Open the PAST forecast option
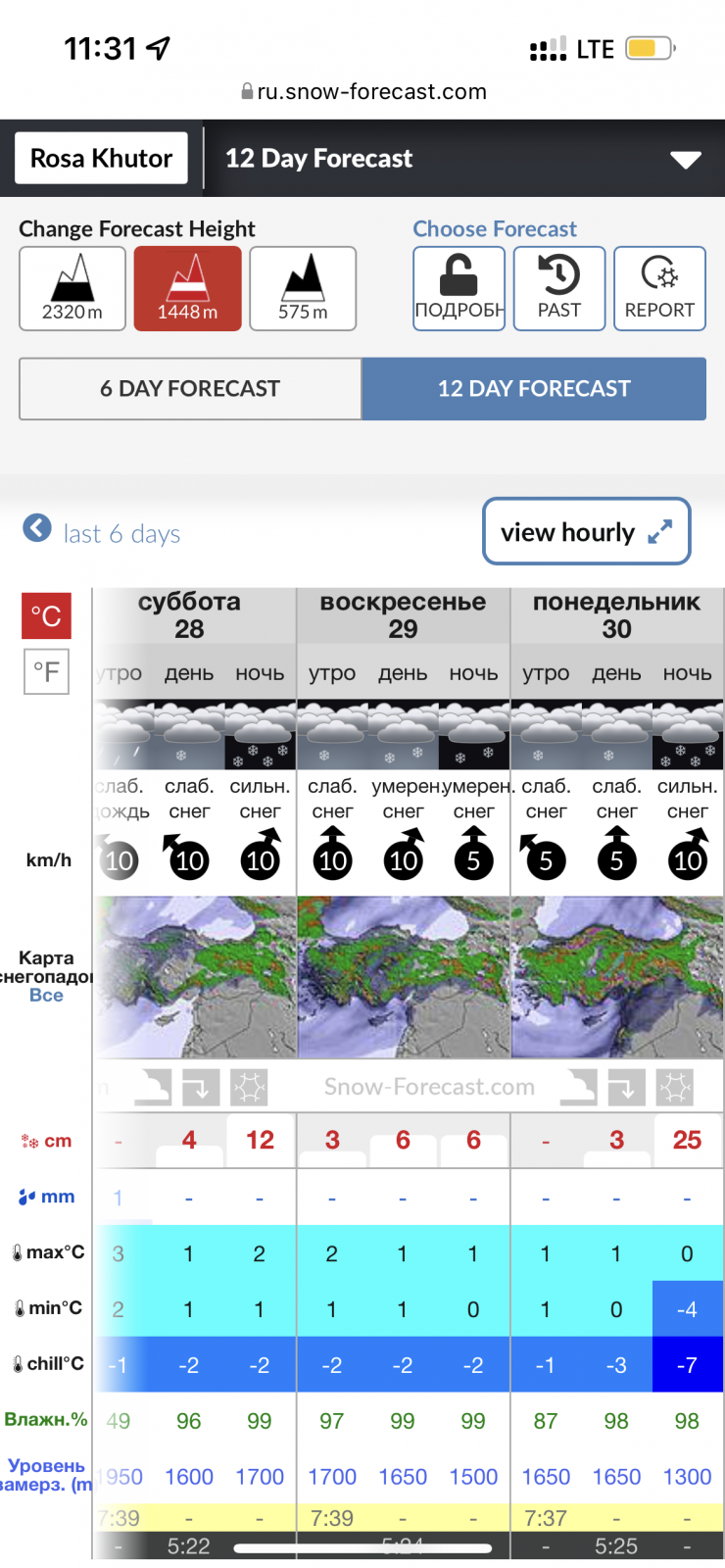 click(559, 288)
